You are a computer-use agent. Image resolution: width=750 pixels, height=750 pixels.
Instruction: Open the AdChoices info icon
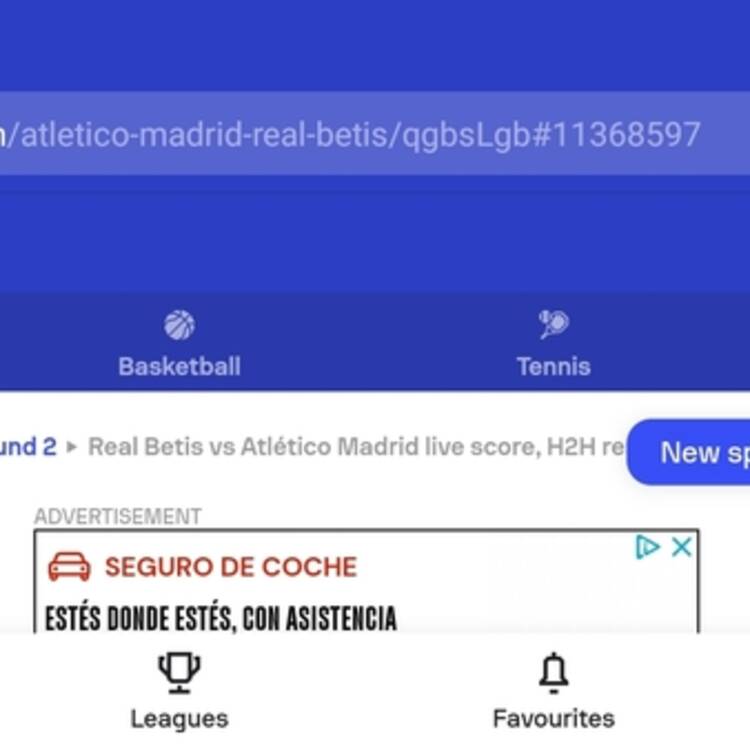coord(648,547)
